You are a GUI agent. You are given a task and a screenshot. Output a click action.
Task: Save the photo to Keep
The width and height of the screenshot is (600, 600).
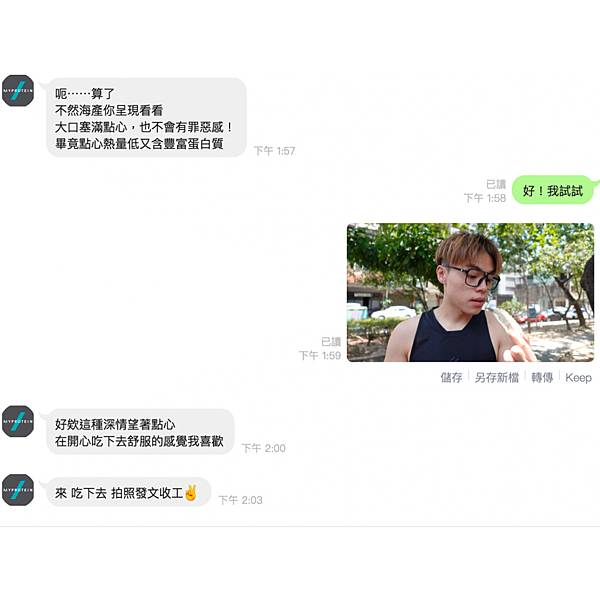click(x=578, y=378)
